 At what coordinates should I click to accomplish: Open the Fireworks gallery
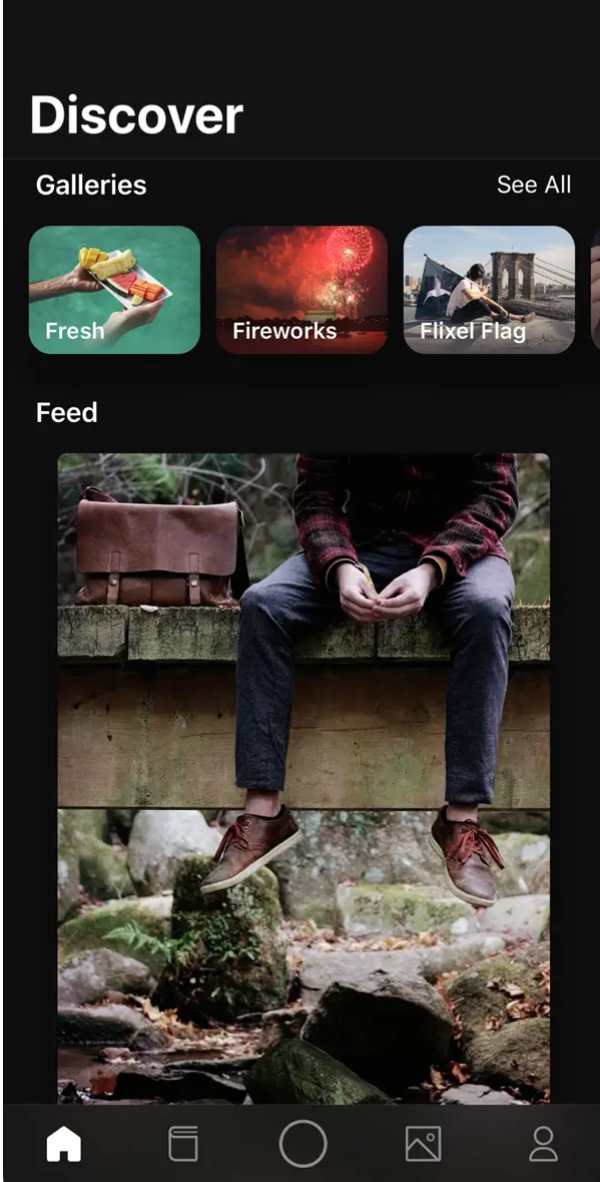(x=301, y=290)
